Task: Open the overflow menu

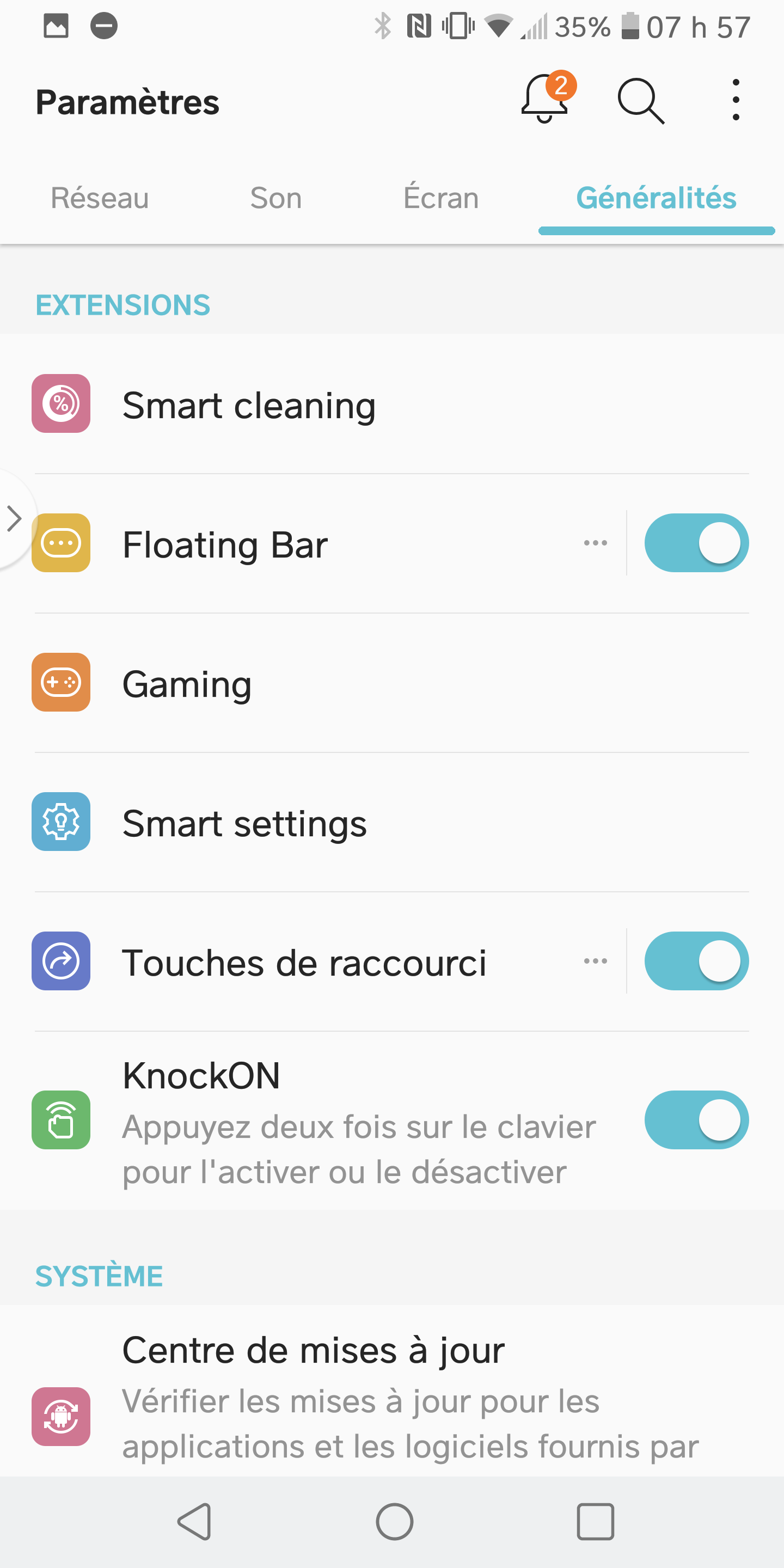Action: [736, 100]
